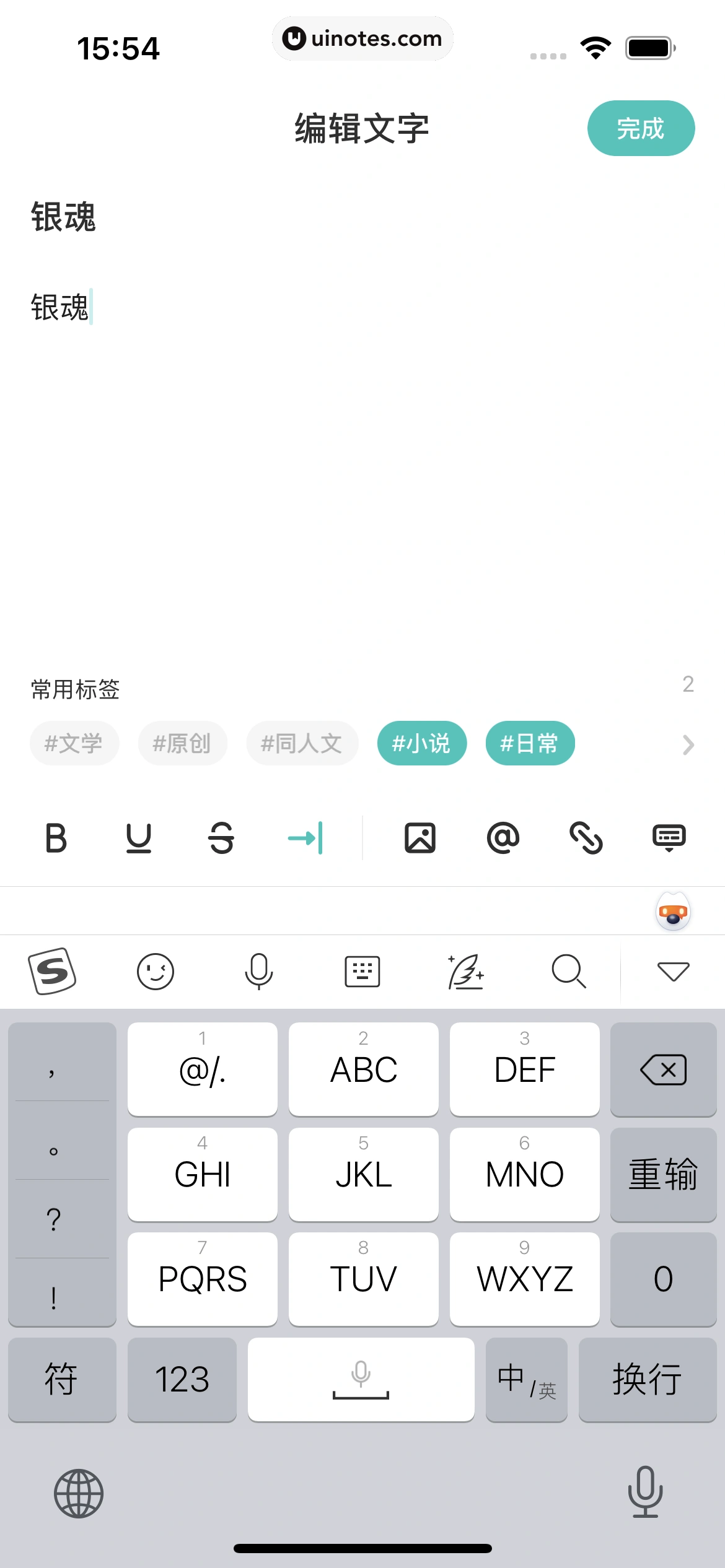Switch to the 123 number keypad
The width and height of the screenshot is (725, 1568).
[x=182, y=1379]
